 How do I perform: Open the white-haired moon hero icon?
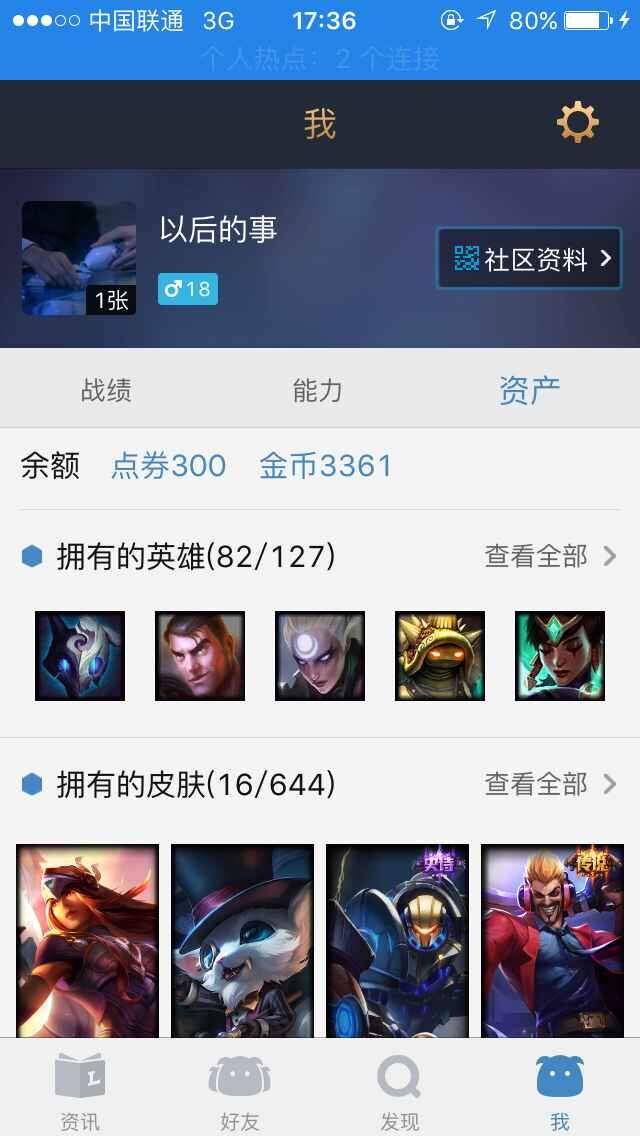[320, 656]
